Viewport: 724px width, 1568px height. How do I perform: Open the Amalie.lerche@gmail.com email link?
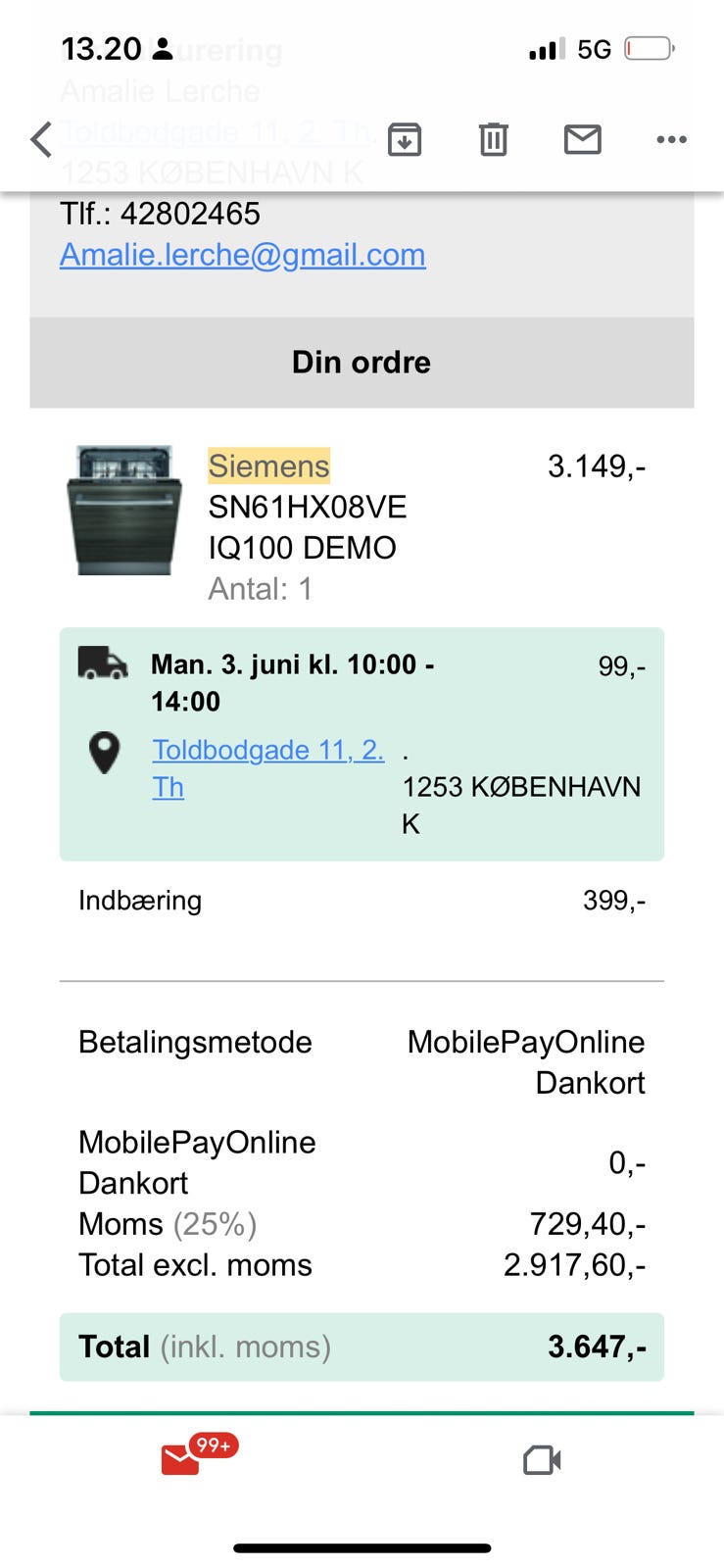coord(242,255)
